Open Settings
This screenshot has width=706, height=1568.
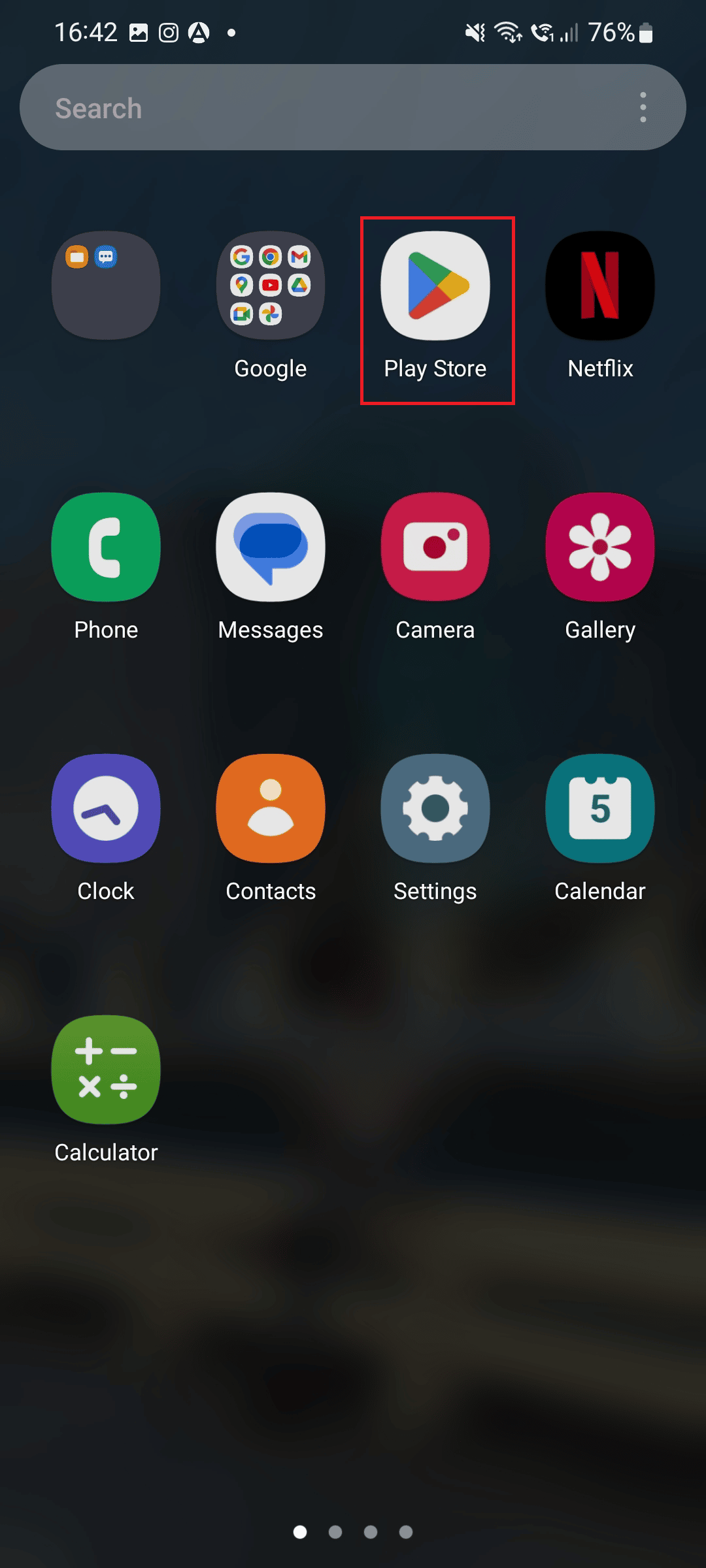[x=435, y=808]
